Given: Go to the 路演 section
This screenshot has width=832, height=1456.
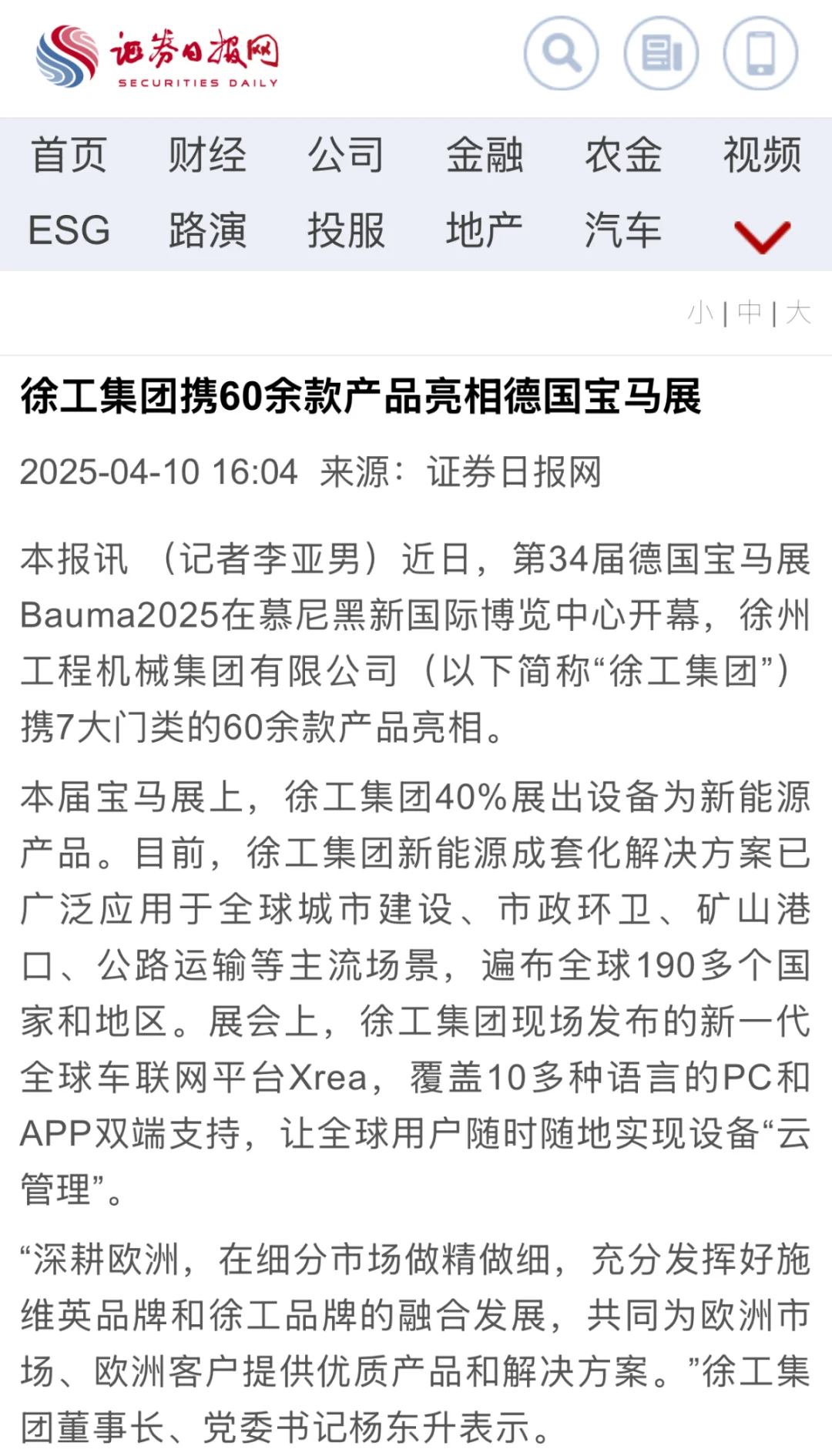Looking at the screenshot, I should point(207,230).
